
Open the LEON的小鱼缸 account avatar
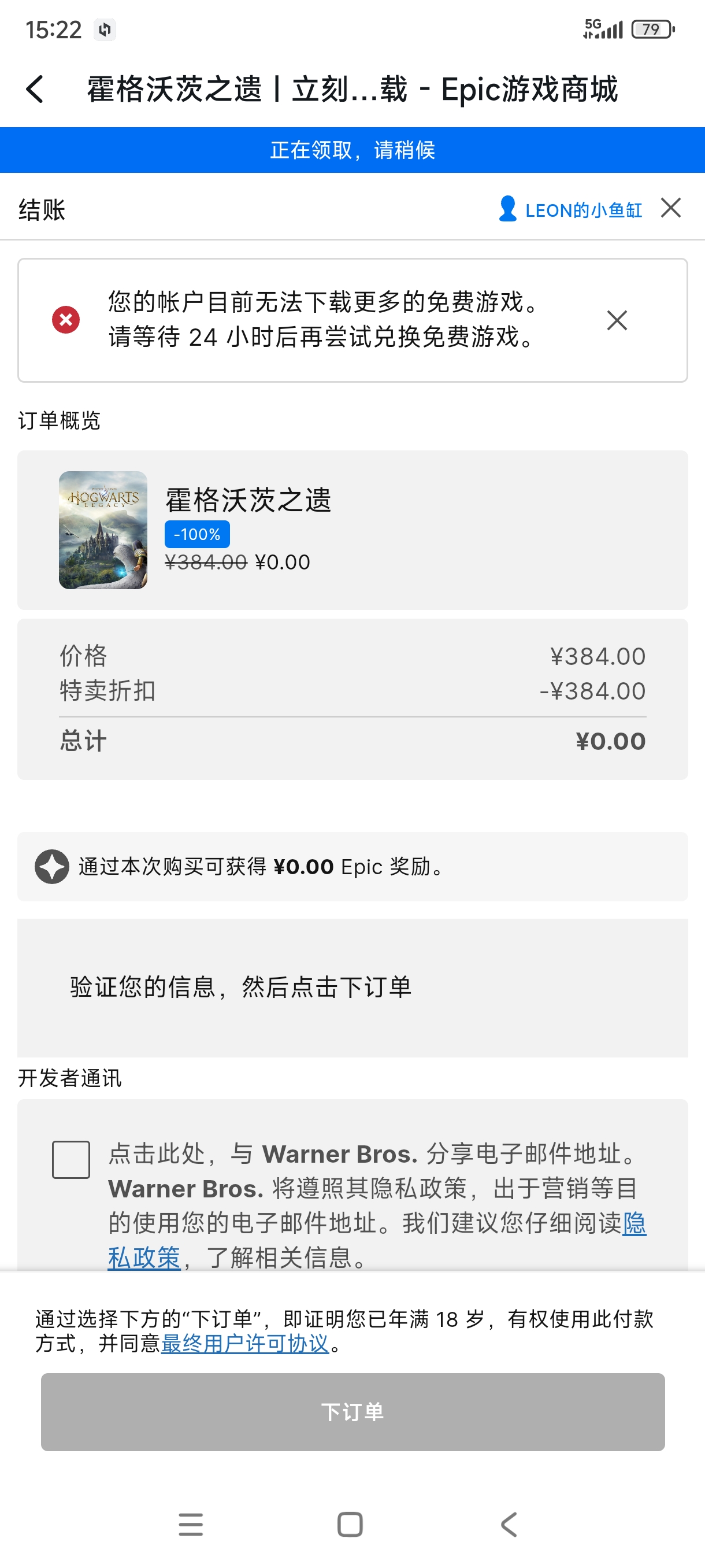(509, 209)
